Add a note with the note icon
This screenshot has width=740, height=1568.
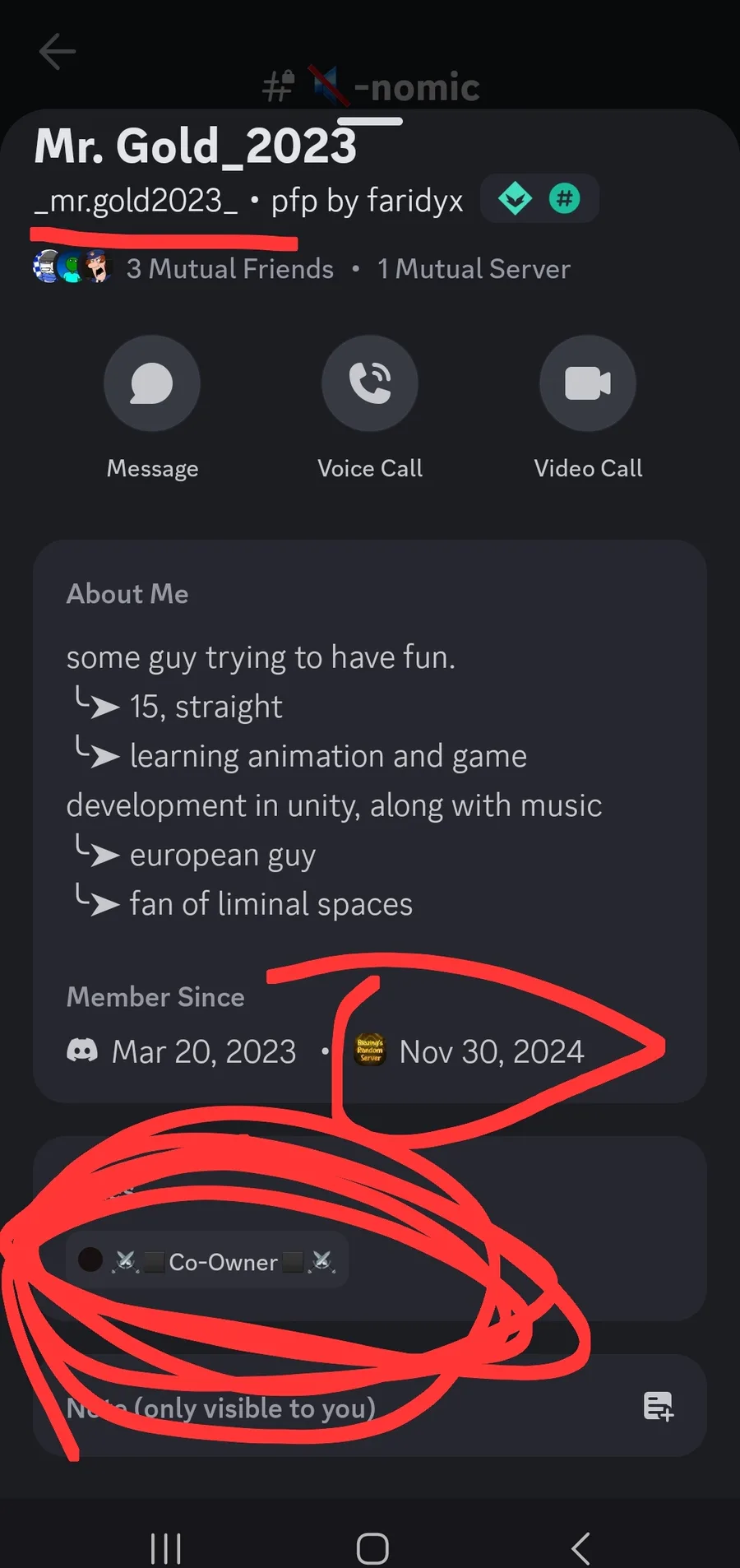[659, 1406]
